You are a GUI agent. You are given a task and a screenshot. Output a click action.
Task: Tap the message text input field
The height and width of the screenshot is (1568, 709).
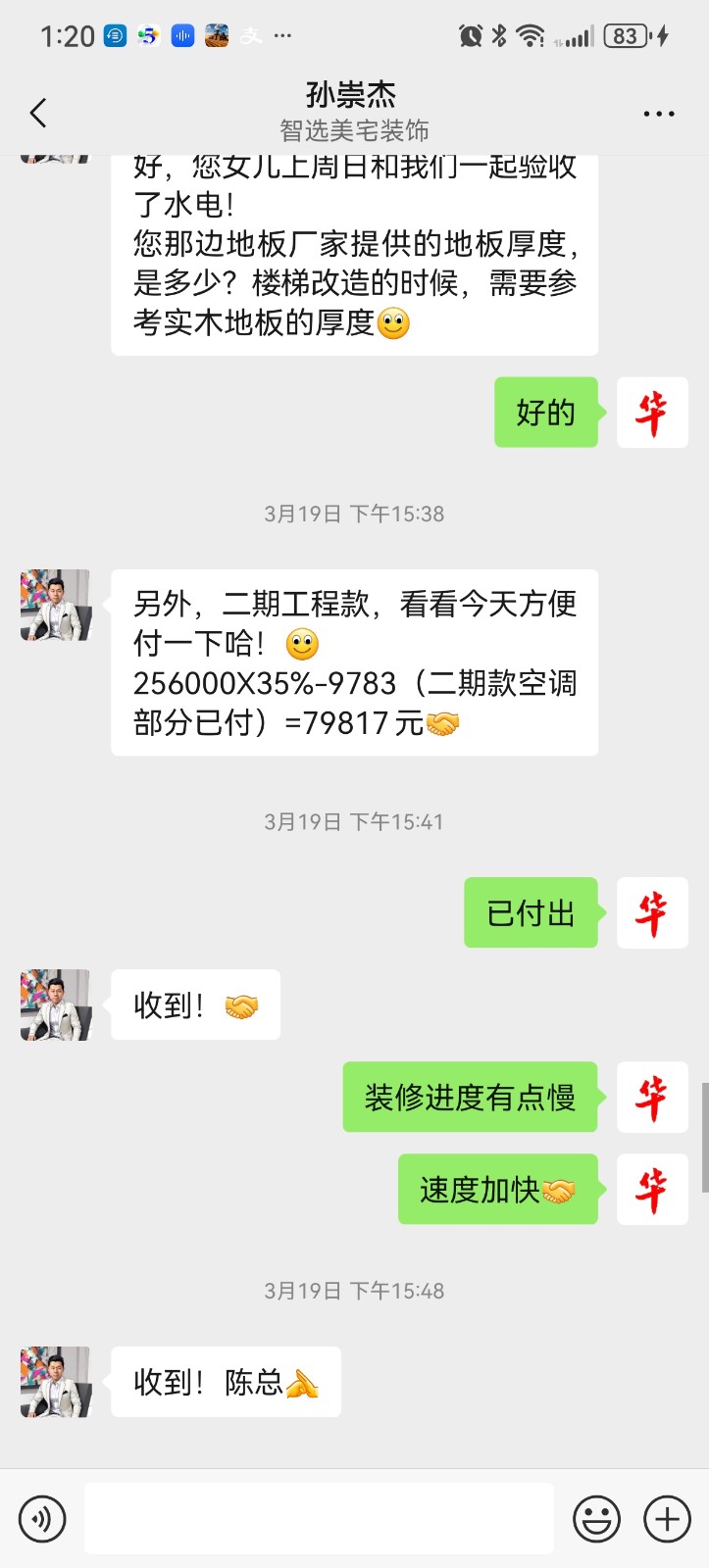click(319, 1518)
